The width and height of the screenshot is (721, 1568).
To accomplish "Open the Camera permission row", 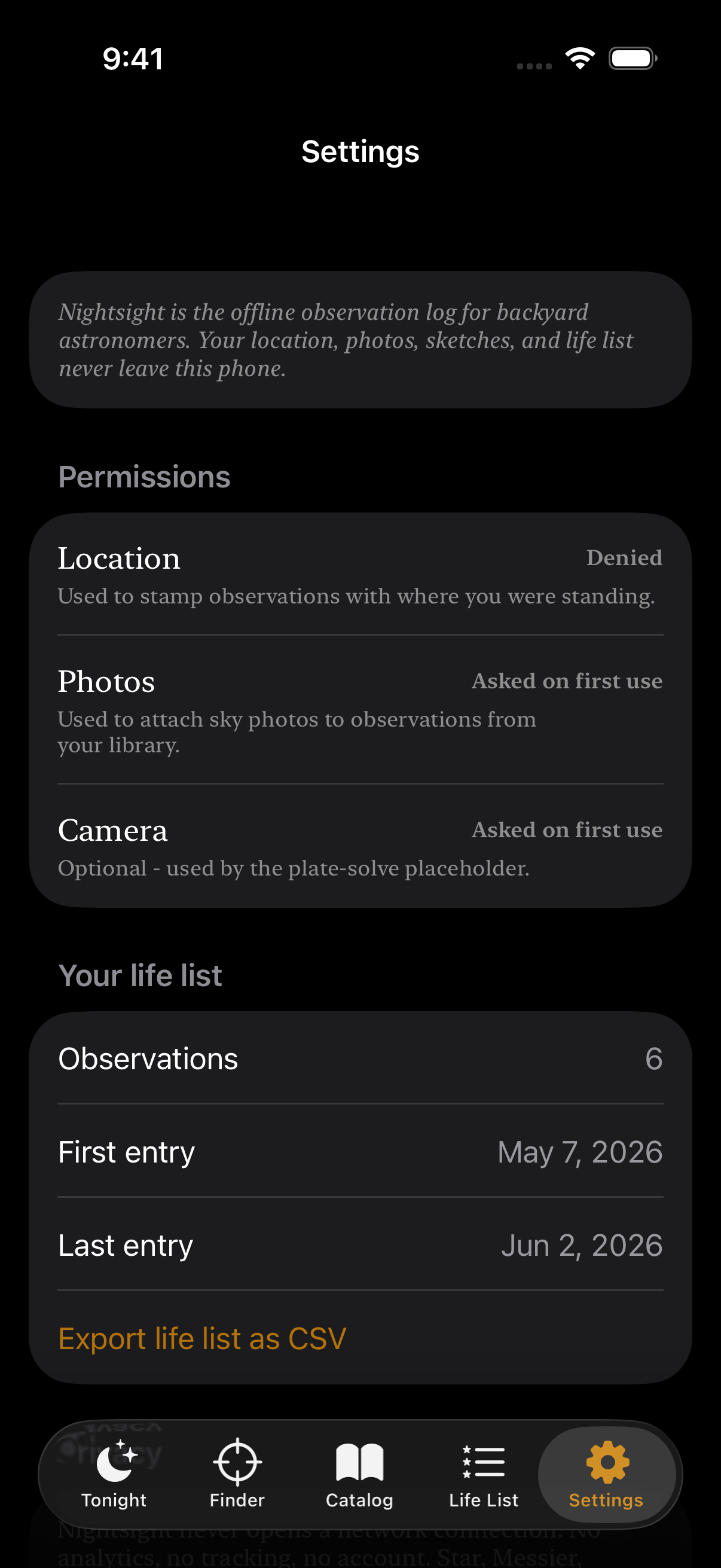I will (360, 846).
